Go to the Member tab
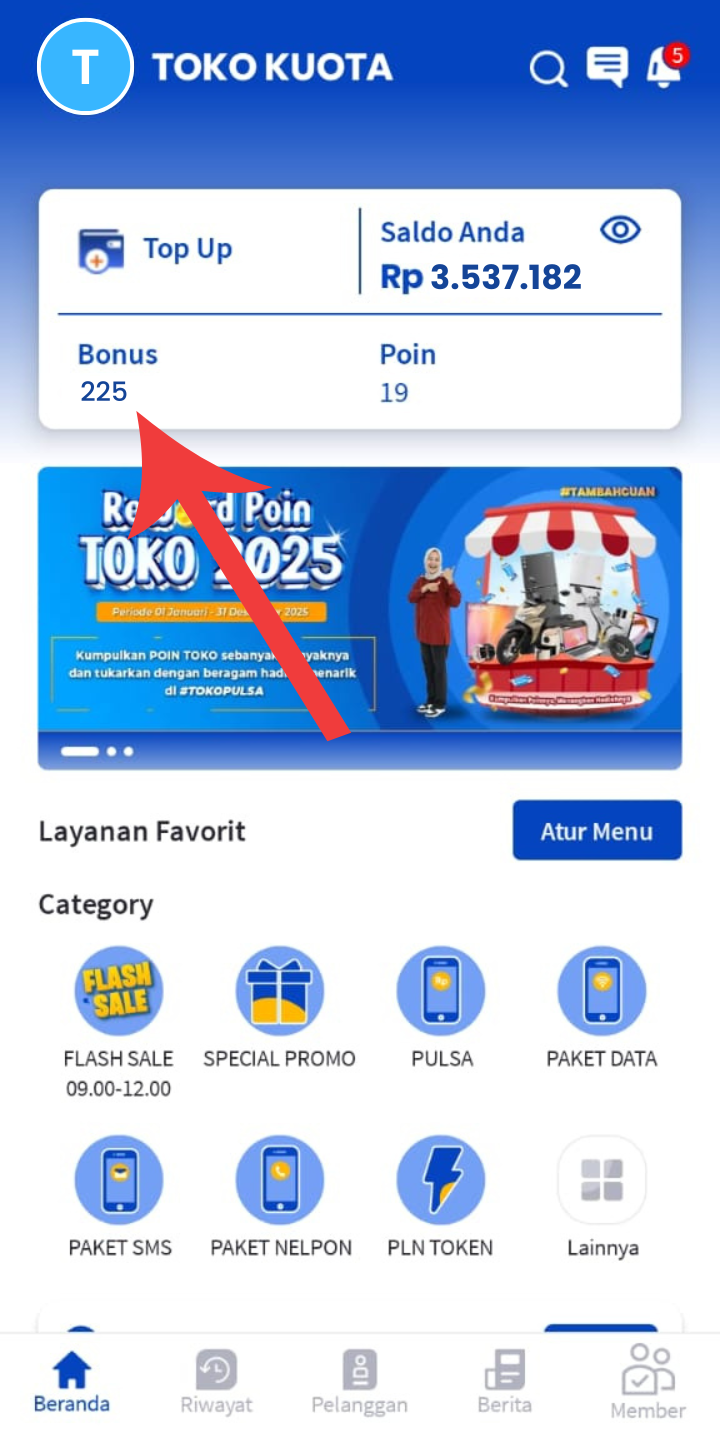The height and width of the screenshot is (1446, 720). click(648, 1383)
